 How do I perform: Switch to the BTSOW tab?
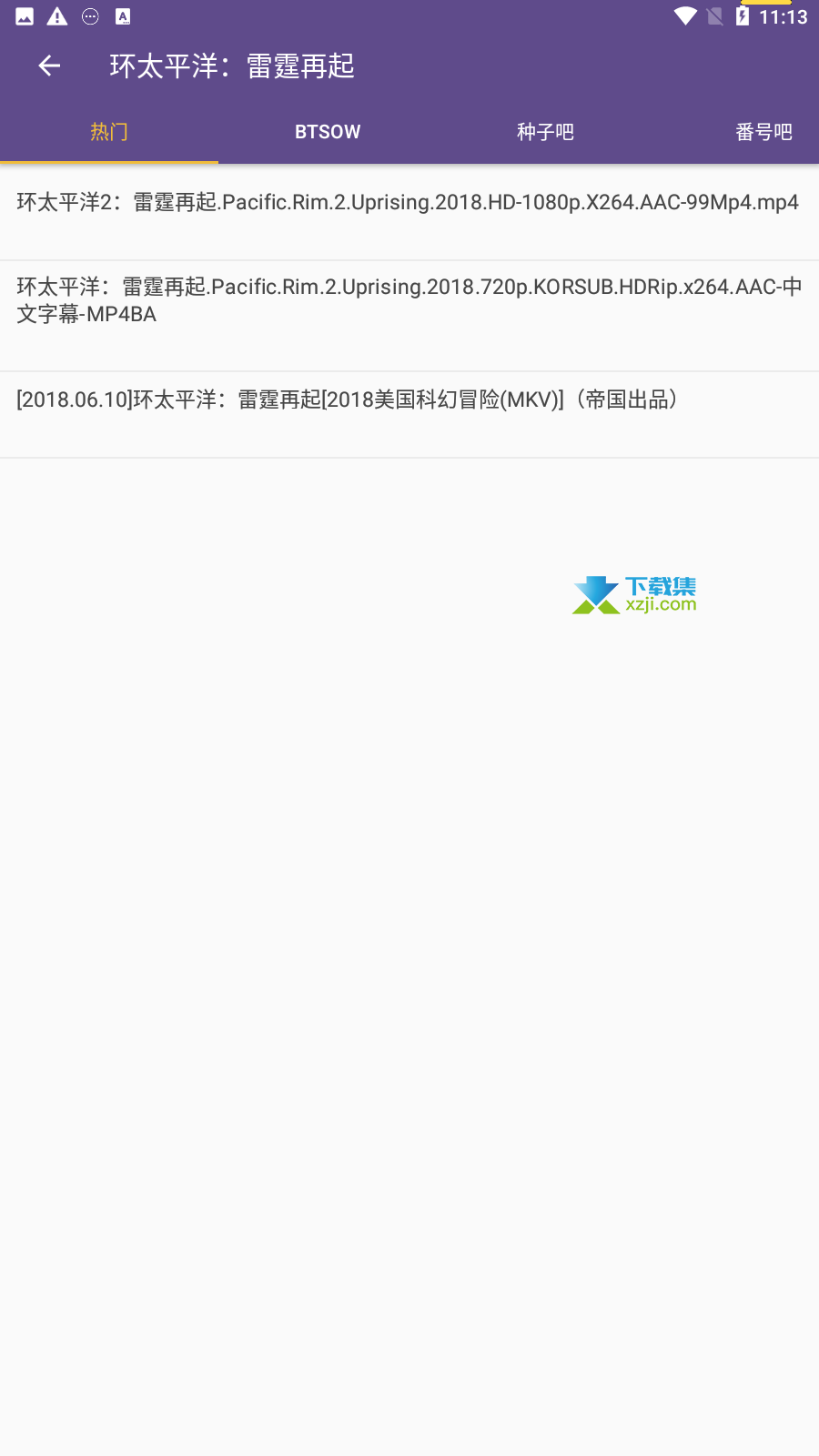pos(328,132)
